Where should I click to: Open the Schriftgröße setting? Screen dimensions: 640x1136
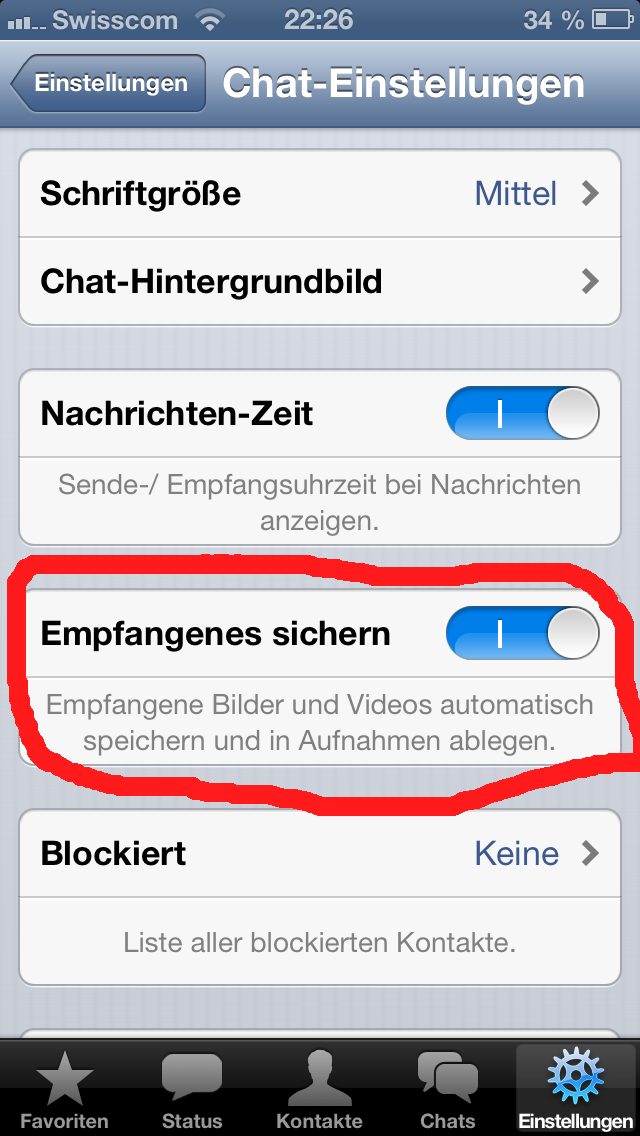pyautogui.click(x=320, y=193)
